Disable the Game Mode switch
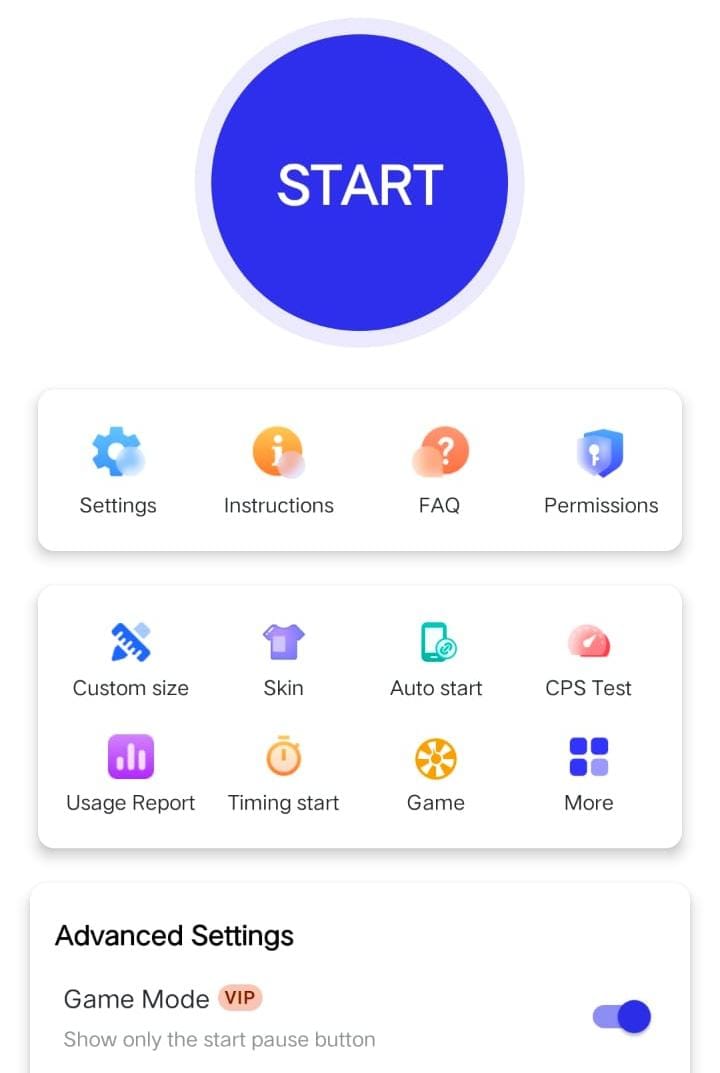Viewport: 720px width, 1073px height. pyautogui.click(x=622, y=1017)
